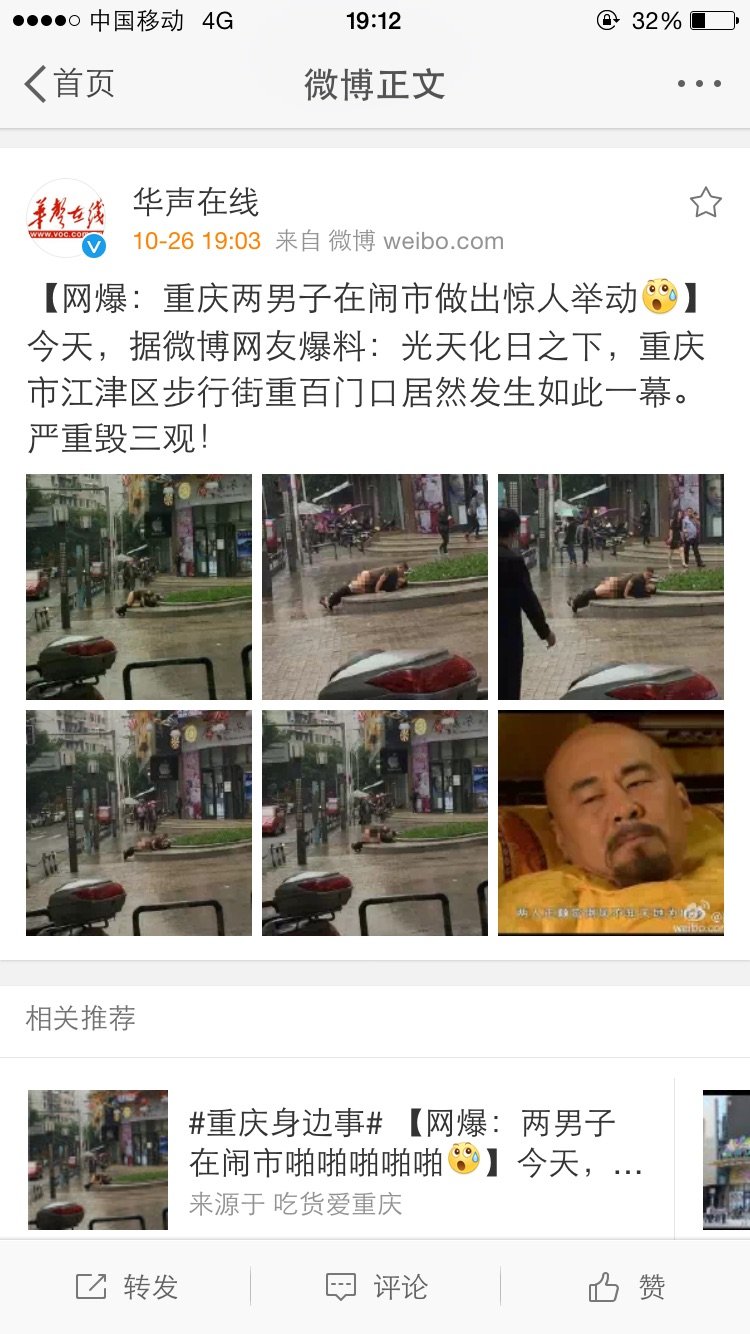750x1334 pixels.
Task: View the second photo in the top row
Action: [x=375, y=587]
